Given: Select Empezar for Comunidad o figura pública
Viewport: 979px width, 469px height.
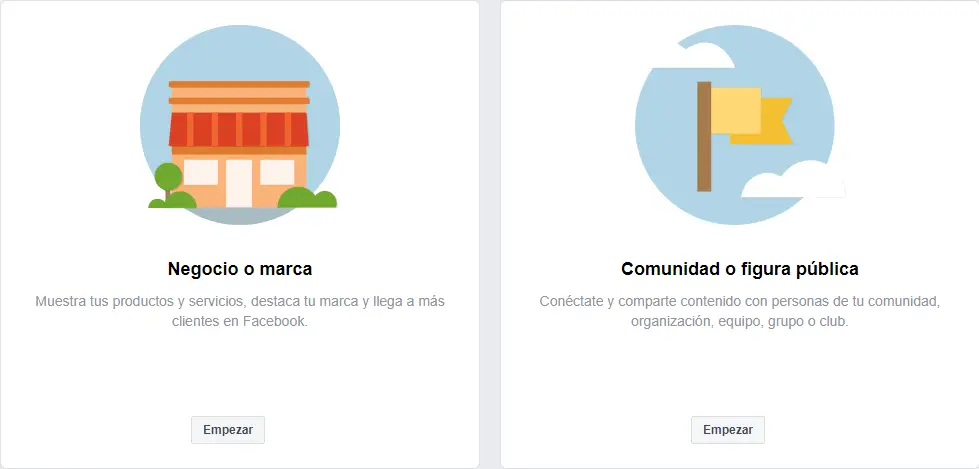Looking at the screenshot, I should [727, 430].
